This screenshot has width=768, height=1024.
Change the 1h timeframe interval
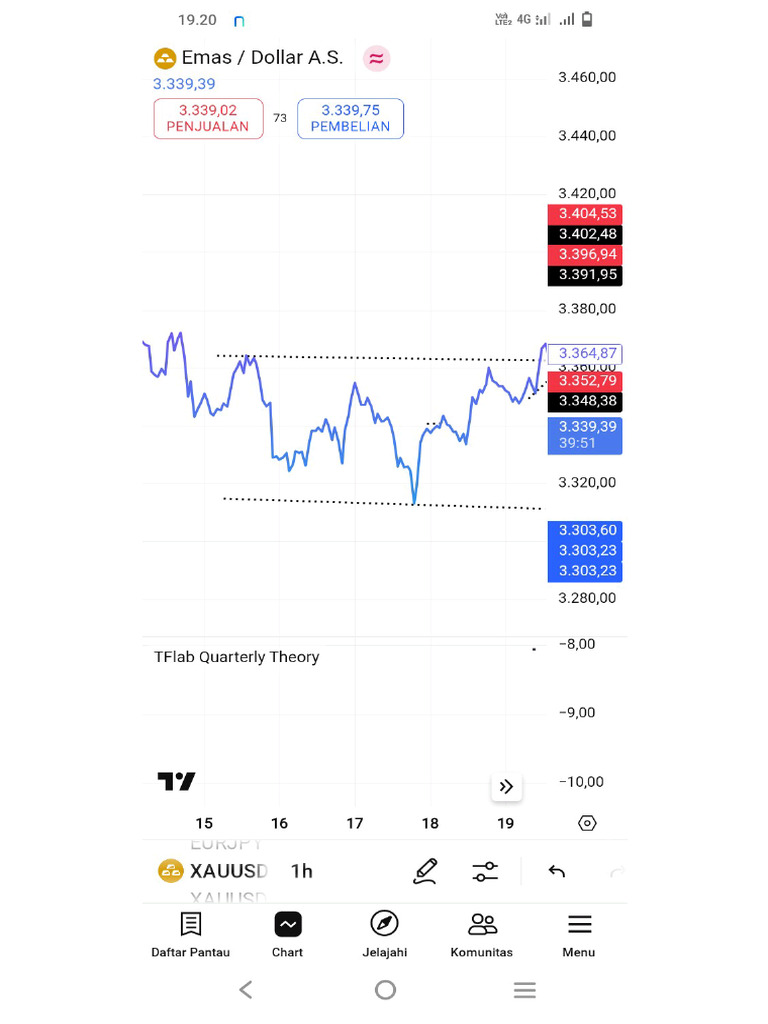tap(301, 871)
